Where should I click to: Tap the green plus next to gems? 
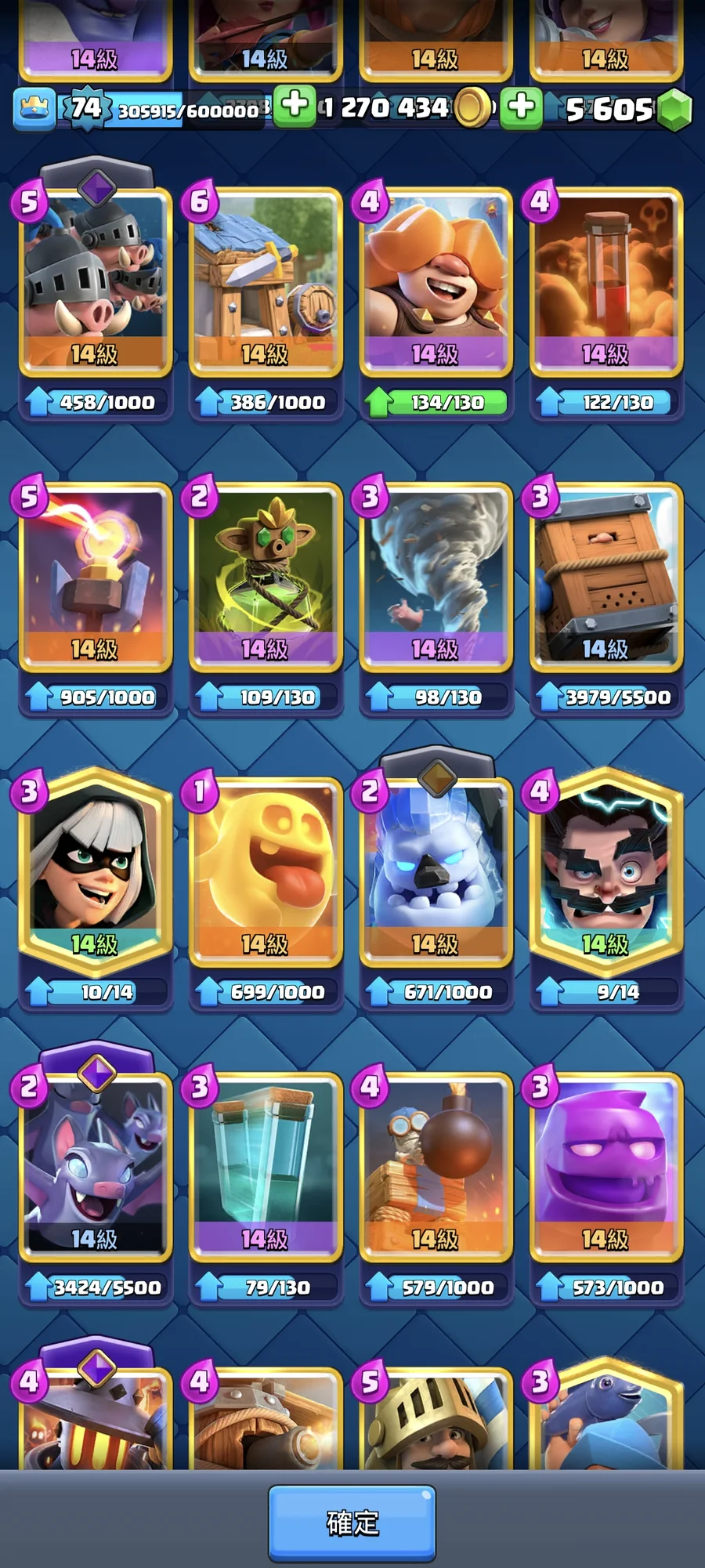522,106
